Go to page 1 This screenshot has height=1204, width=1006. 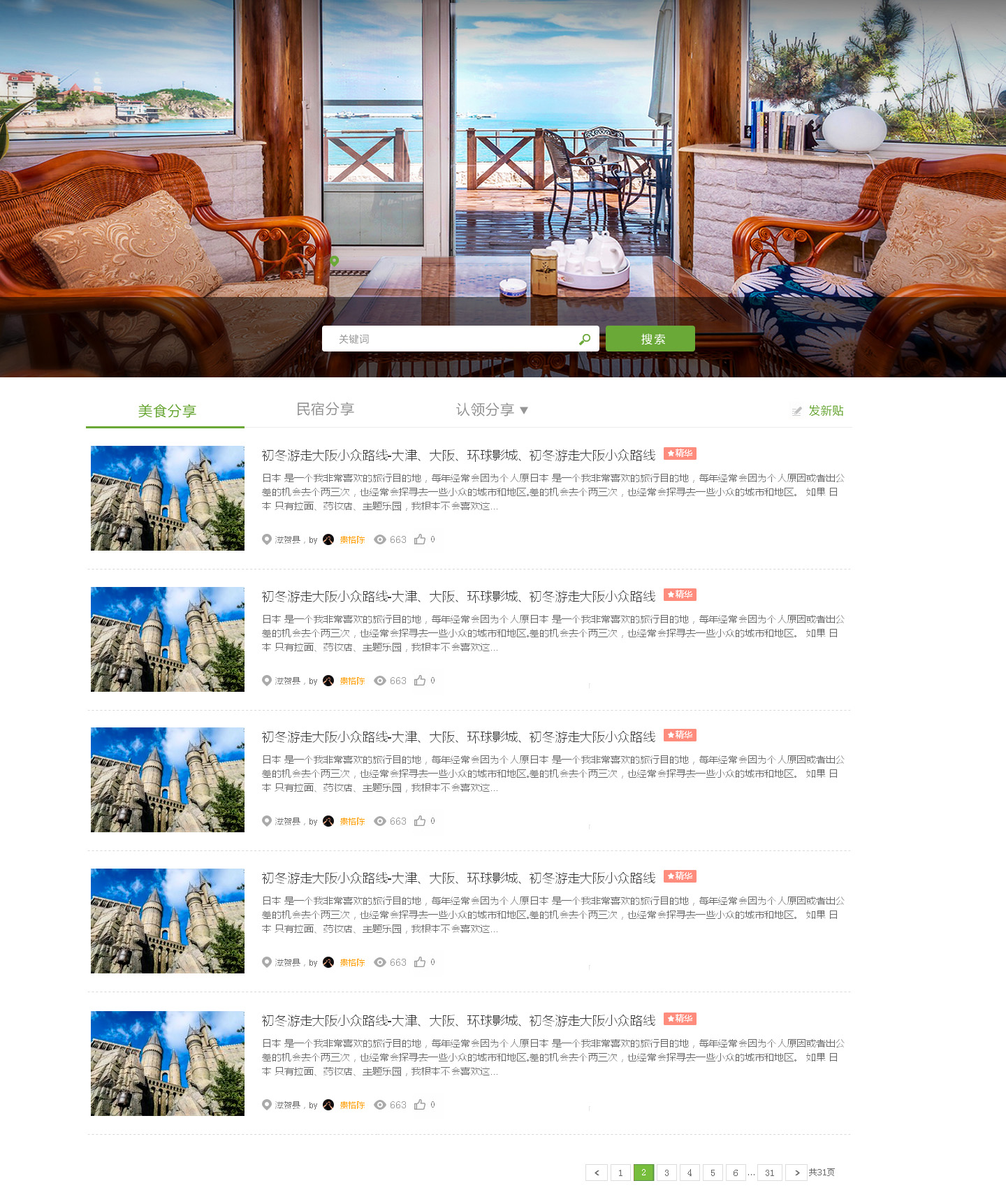620,1173
